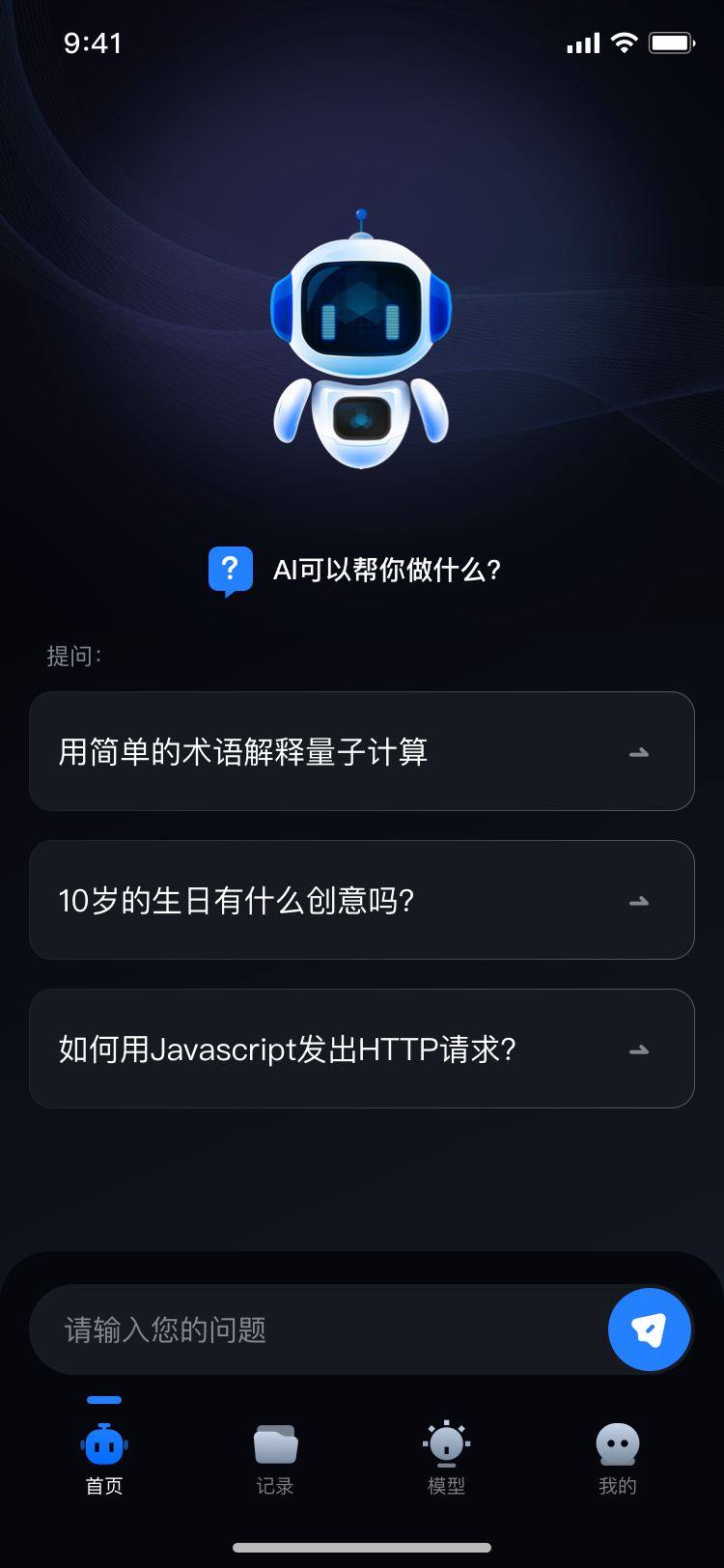The width and height of the screenshot is (724, 1568).
Task: Choose the 10岁的生日 creative ideas prompt
Action: pos(361,900)
